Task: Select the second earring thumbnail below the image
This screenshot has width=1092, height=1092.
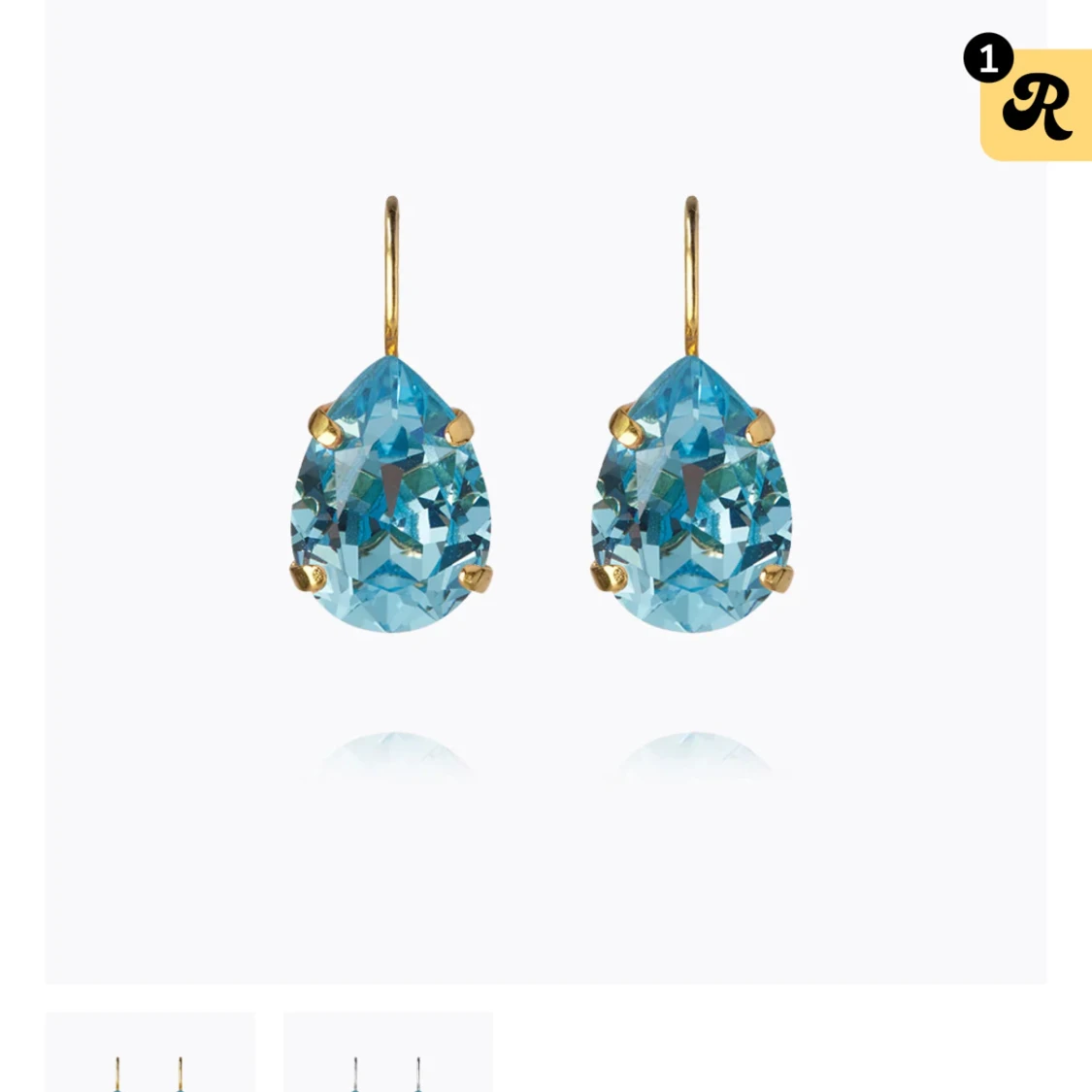Action: tap(387, 1053)
